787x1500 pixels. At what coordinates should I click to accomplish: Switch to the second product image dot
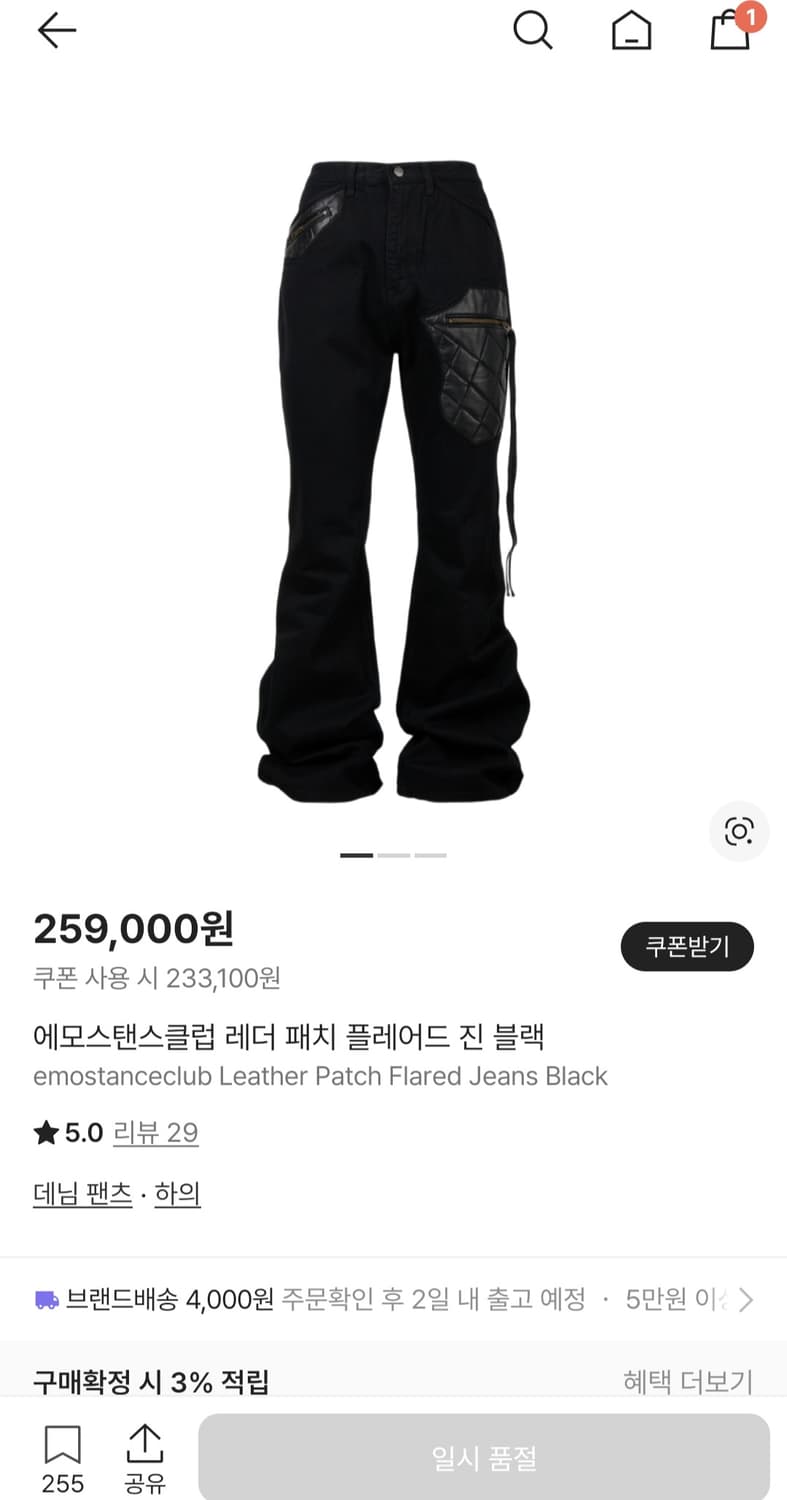(x=394, y=855)
